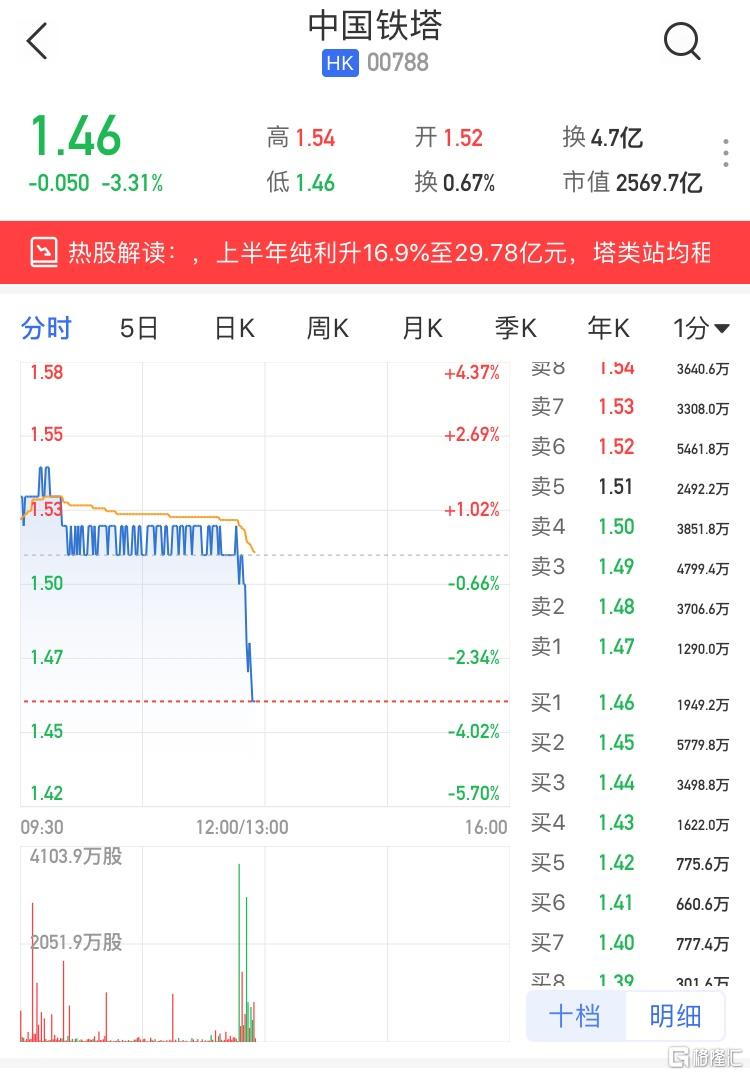Show the 周K weekly chart
The image size is (750, 1075).
click(327, 328)
